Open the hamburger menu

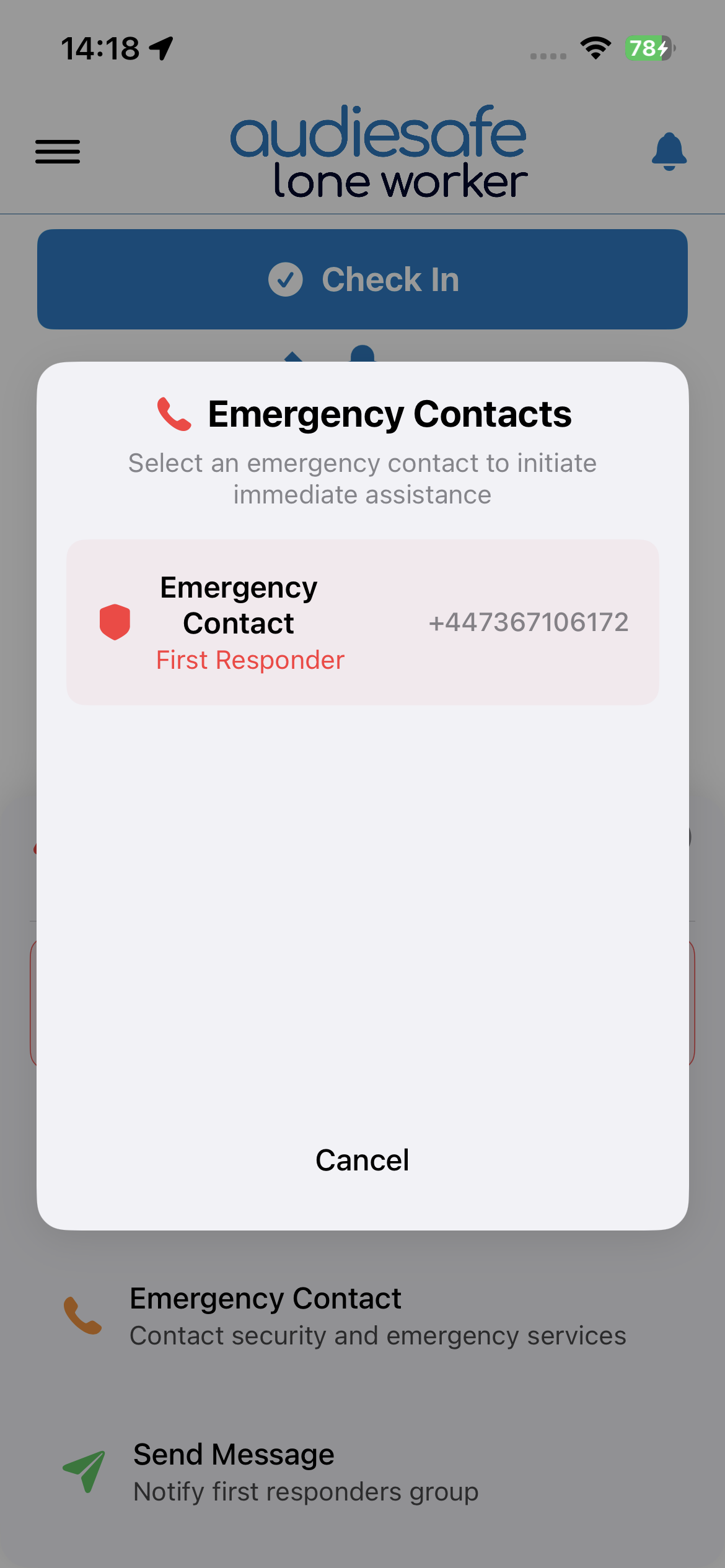coord(58,152)
